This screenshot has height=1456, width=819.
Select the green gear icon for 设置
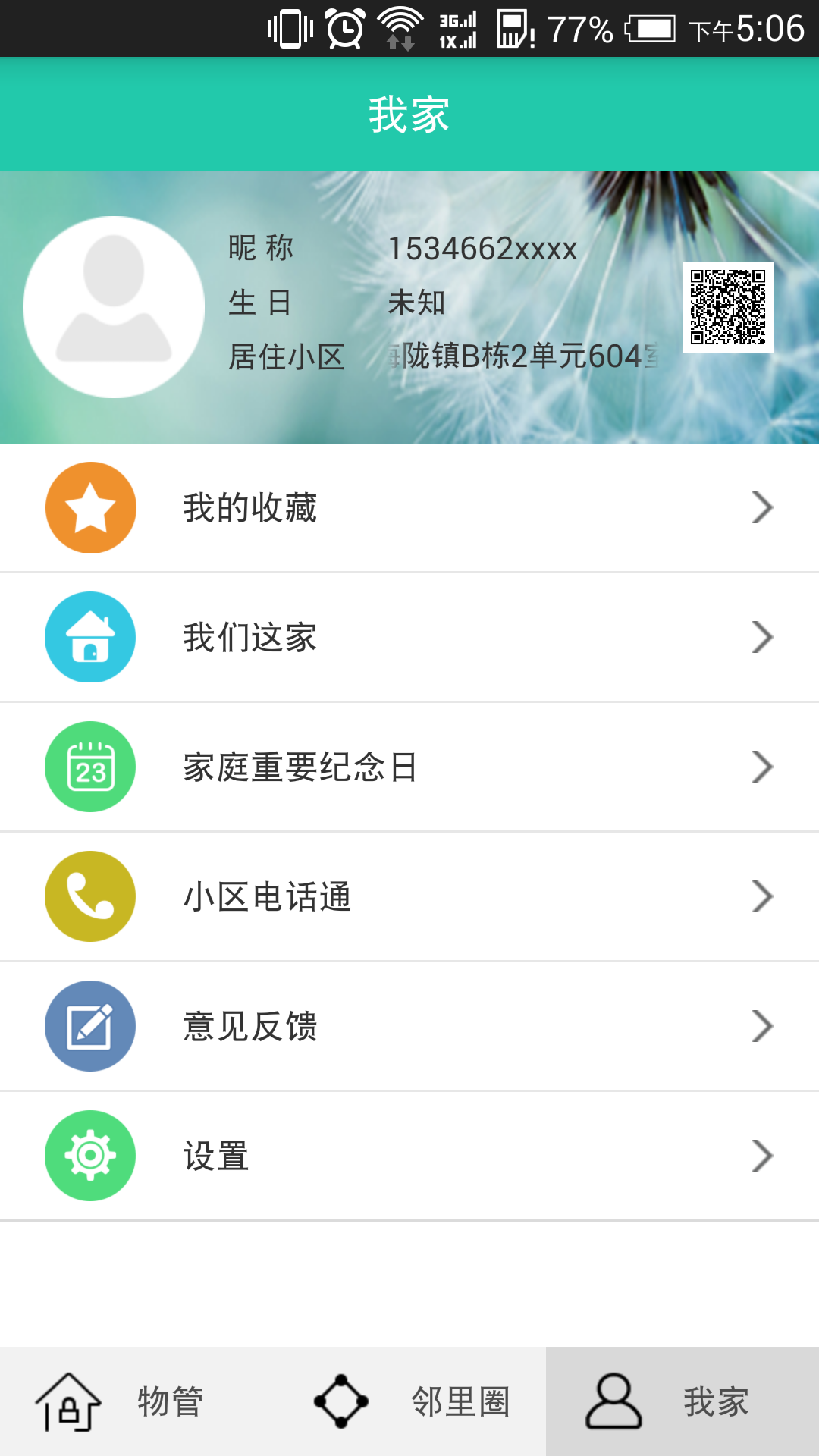pos(89,1156)
